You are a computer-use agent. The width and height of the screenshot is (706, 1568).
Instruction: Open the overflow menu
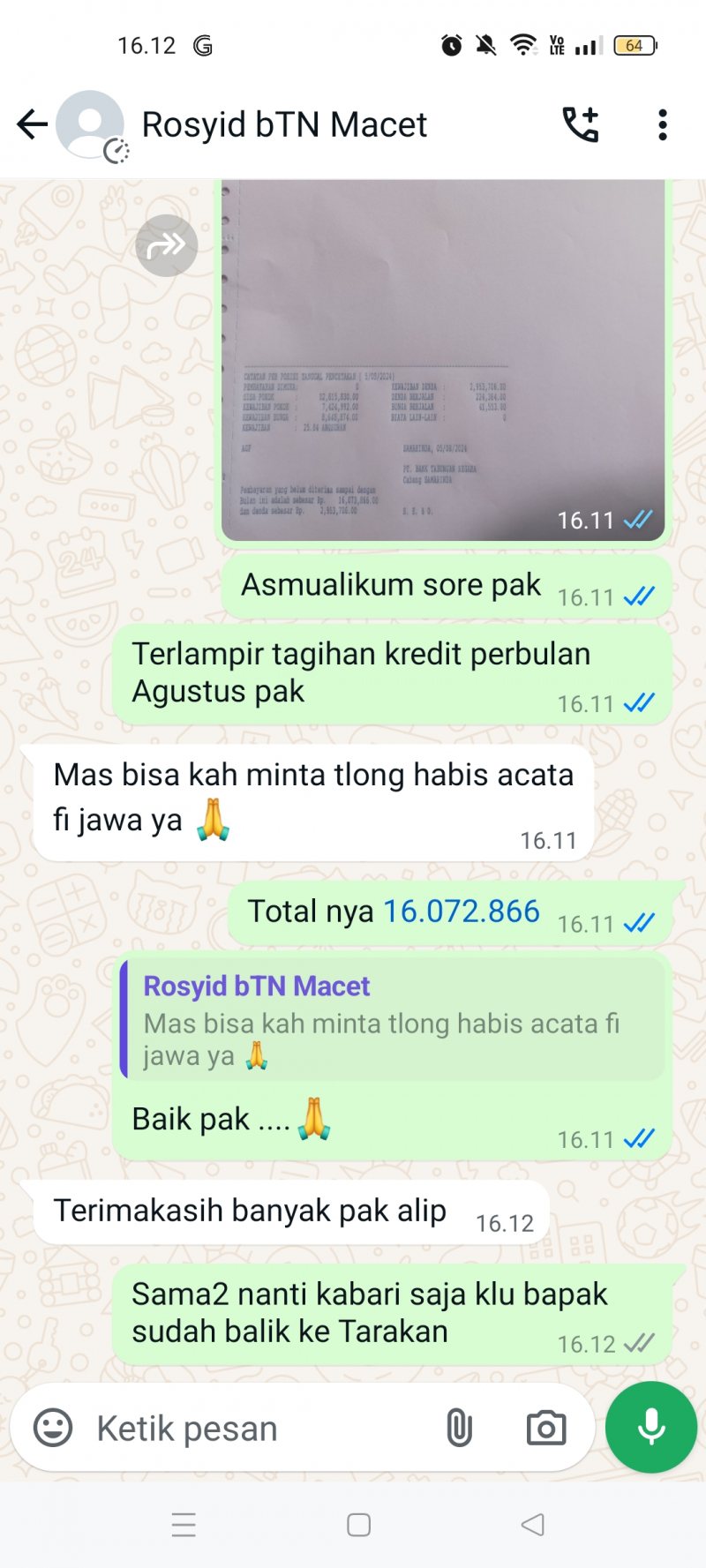663,124
